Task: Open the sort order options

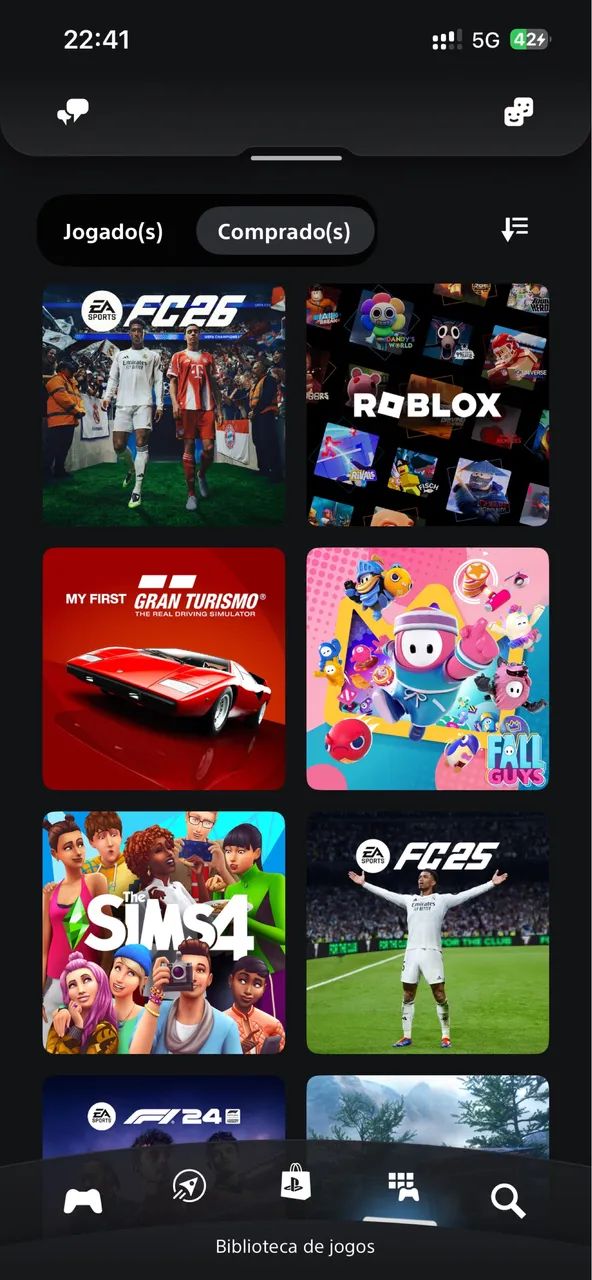Action: (x=515, y=229)
